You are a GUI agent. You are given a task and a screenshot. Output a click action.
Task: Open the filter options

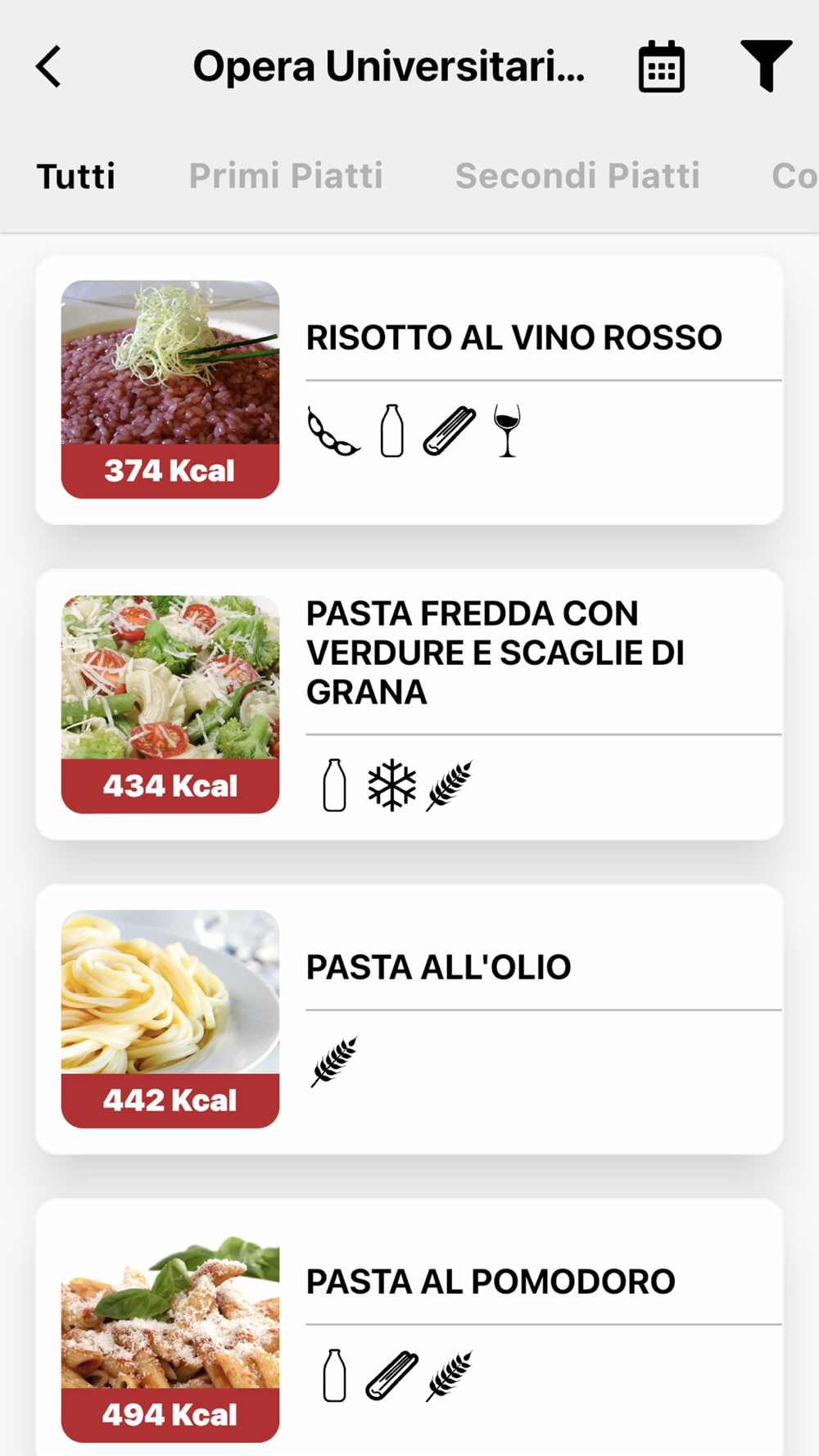pyautogui.click(x=766, y=65)
